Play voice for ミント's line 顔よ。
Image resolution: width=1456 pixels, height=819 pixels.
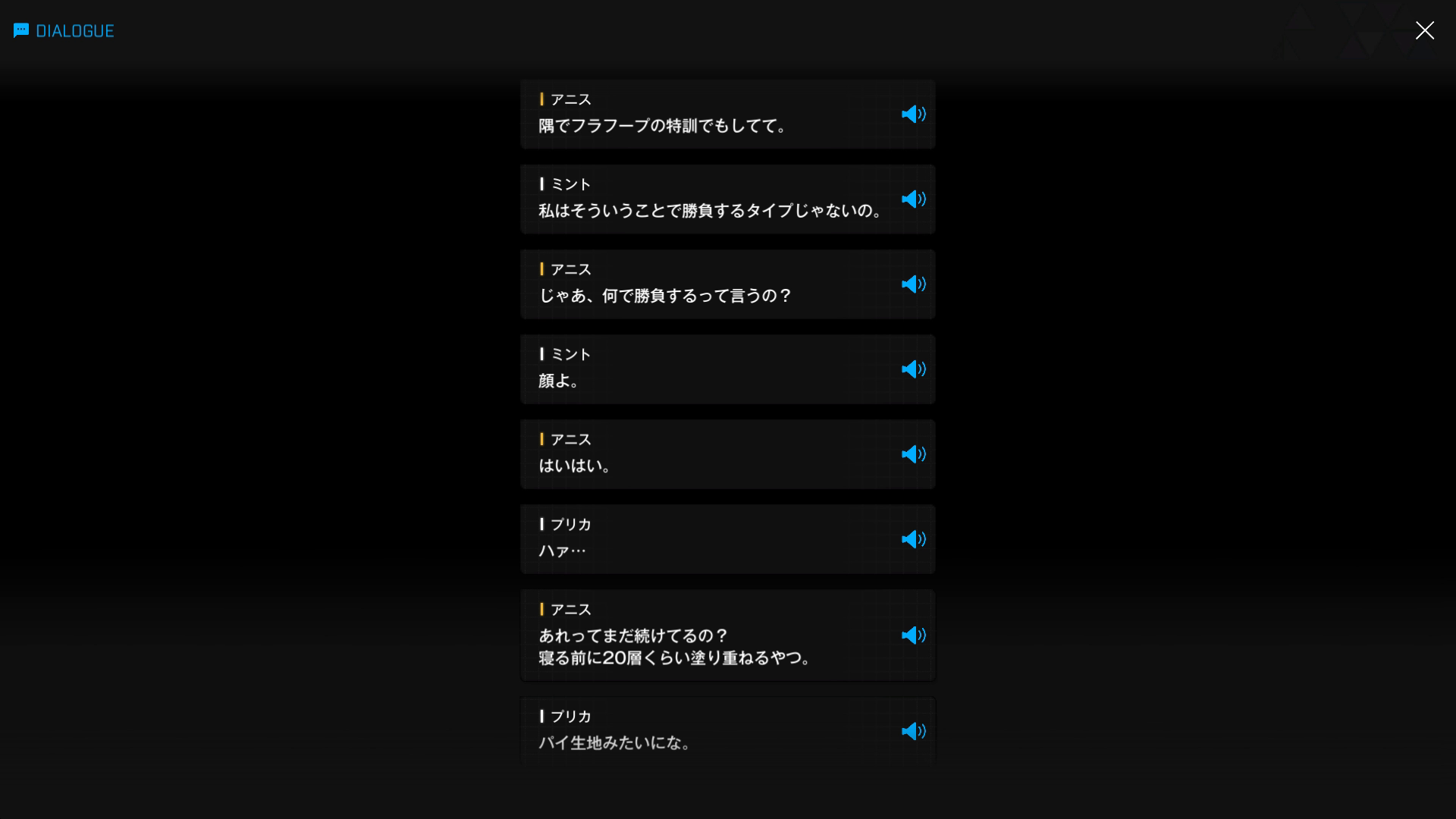pos(913,369)
